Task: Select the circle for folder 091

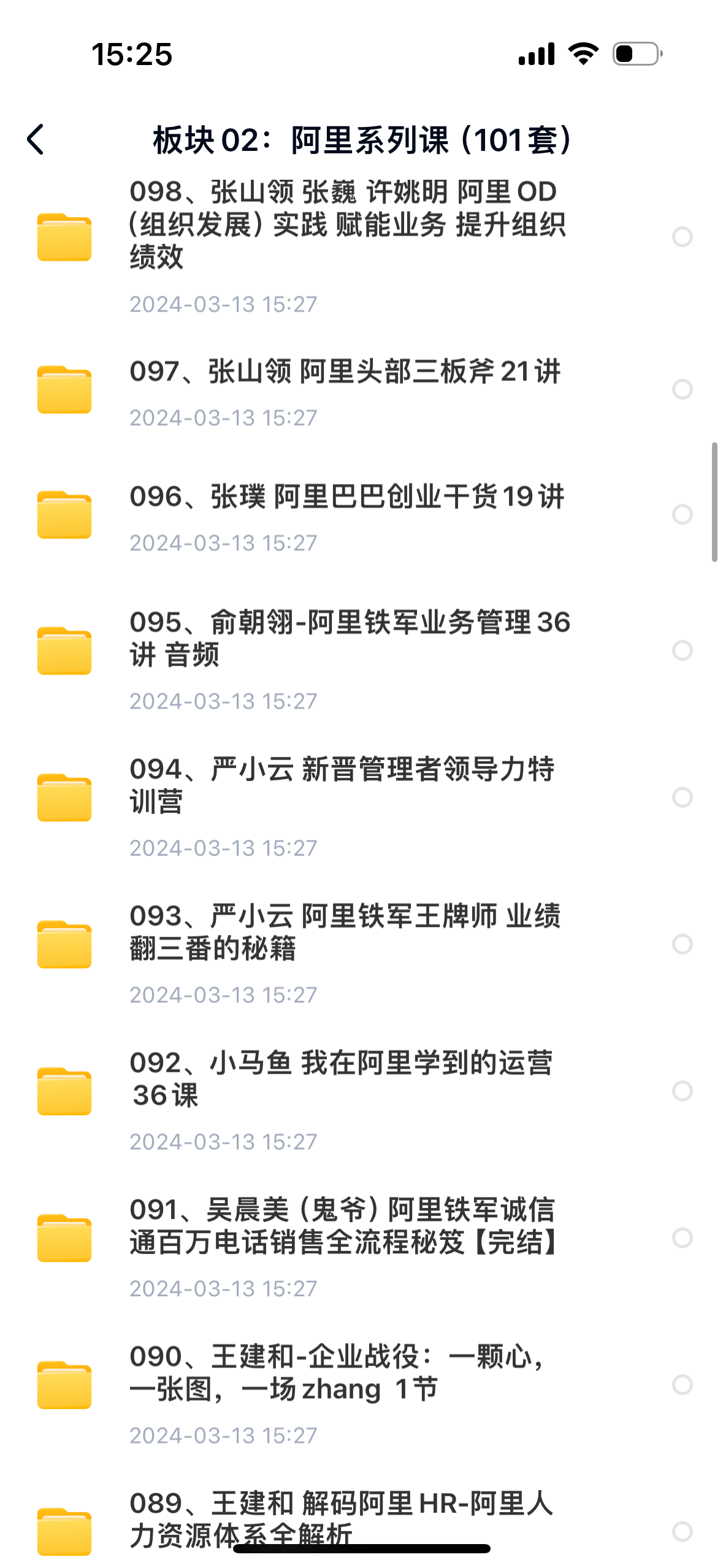Action: (682, 1237)
